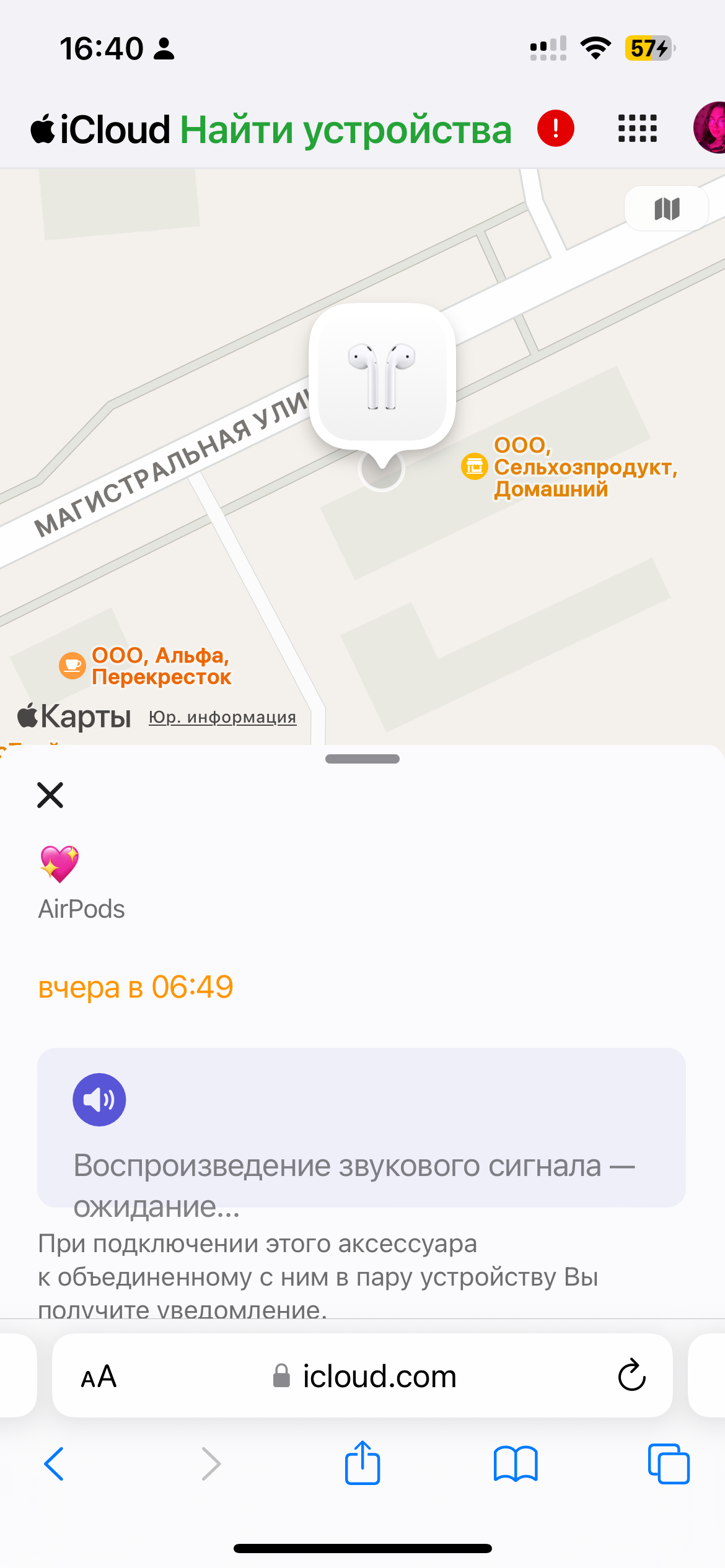Screen dimensions: 725x1568
Task: Tap ООО, Сельхозпродукт, Домашний place on map
Action: tap(570, 467)
